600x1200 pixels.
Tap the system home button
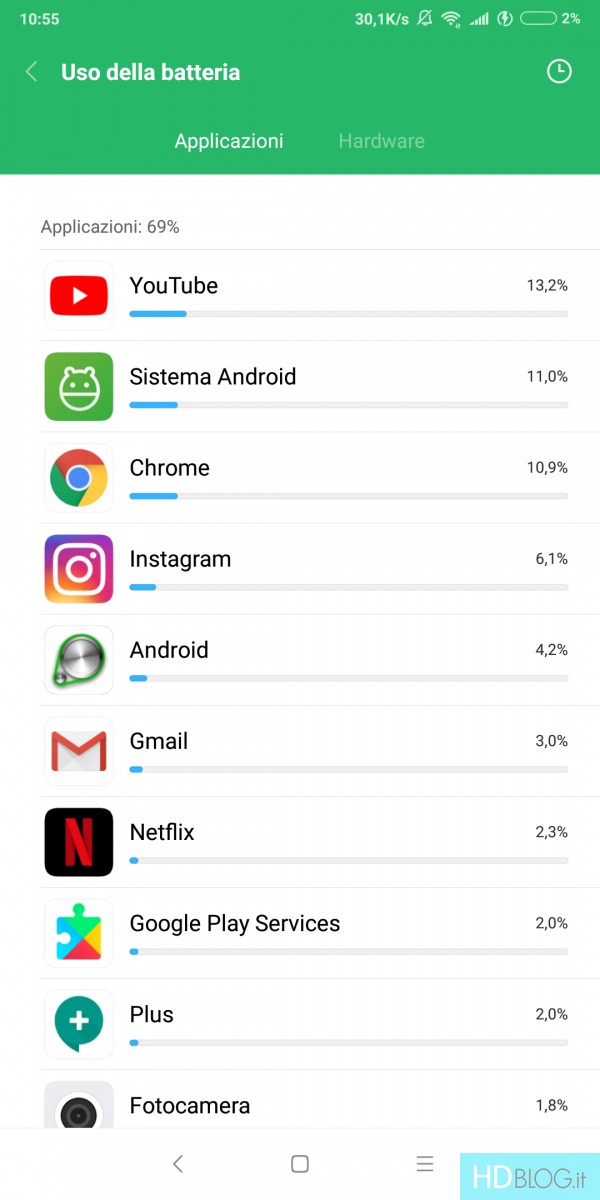click(299, 1164)
